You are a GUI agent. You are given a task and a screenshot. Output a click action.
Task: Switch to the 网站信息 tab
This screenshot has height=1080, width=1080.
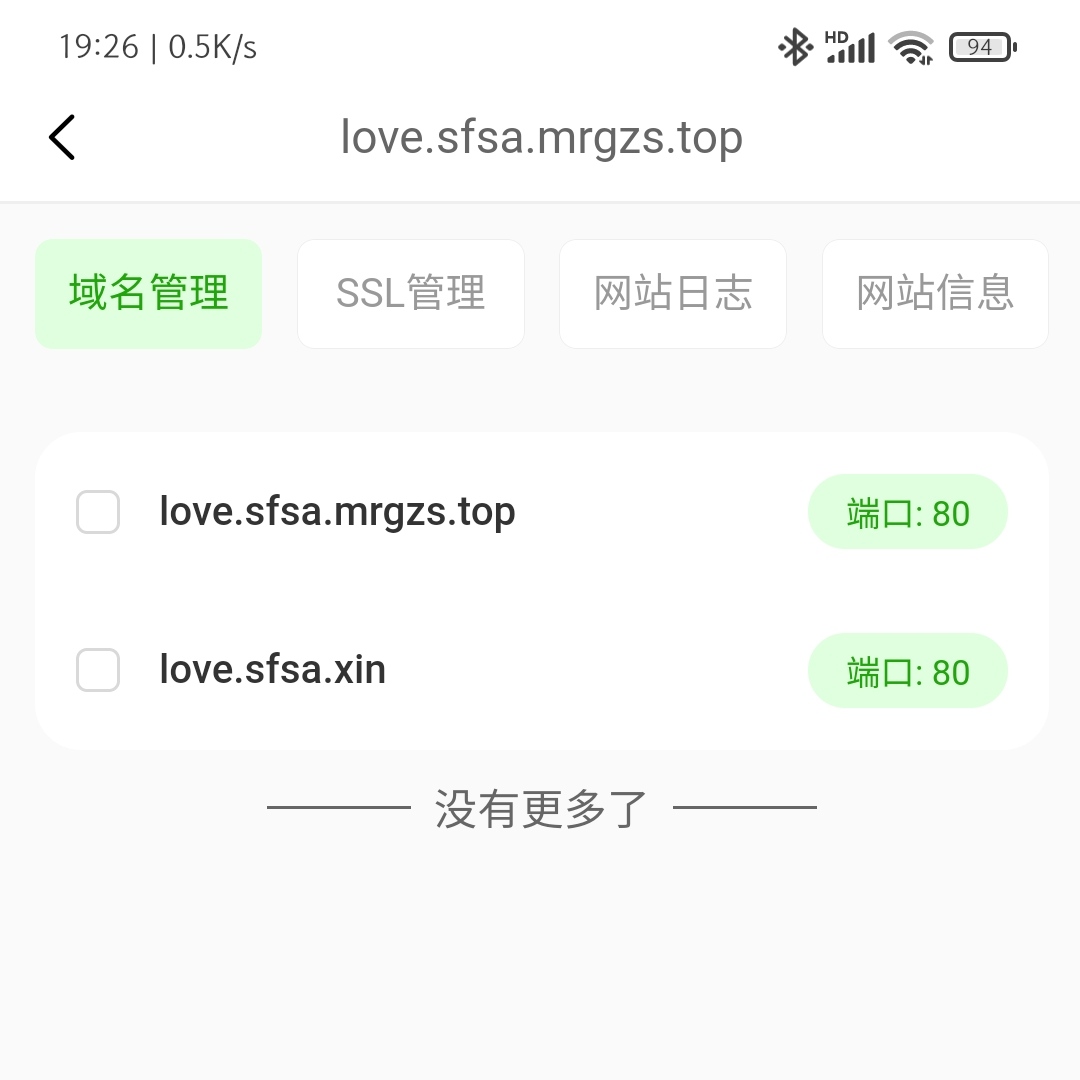click(935, 294)
